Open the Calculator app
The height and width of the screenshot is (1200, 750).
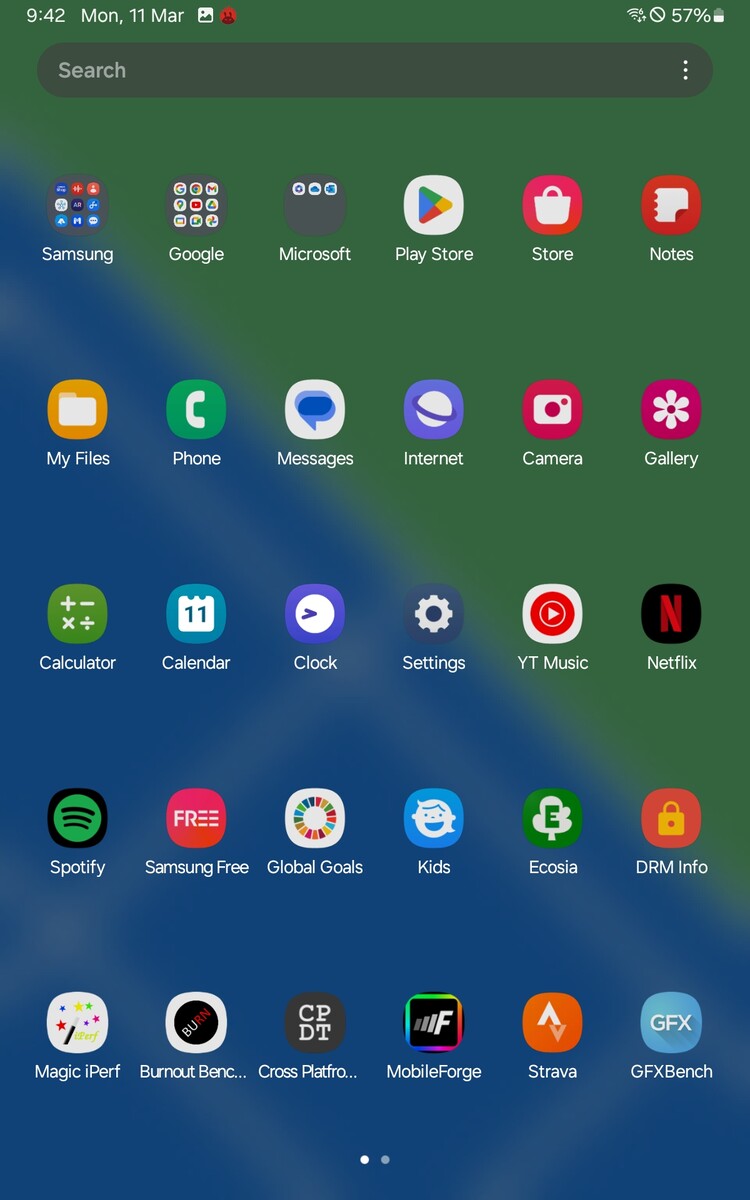(77, 614)
